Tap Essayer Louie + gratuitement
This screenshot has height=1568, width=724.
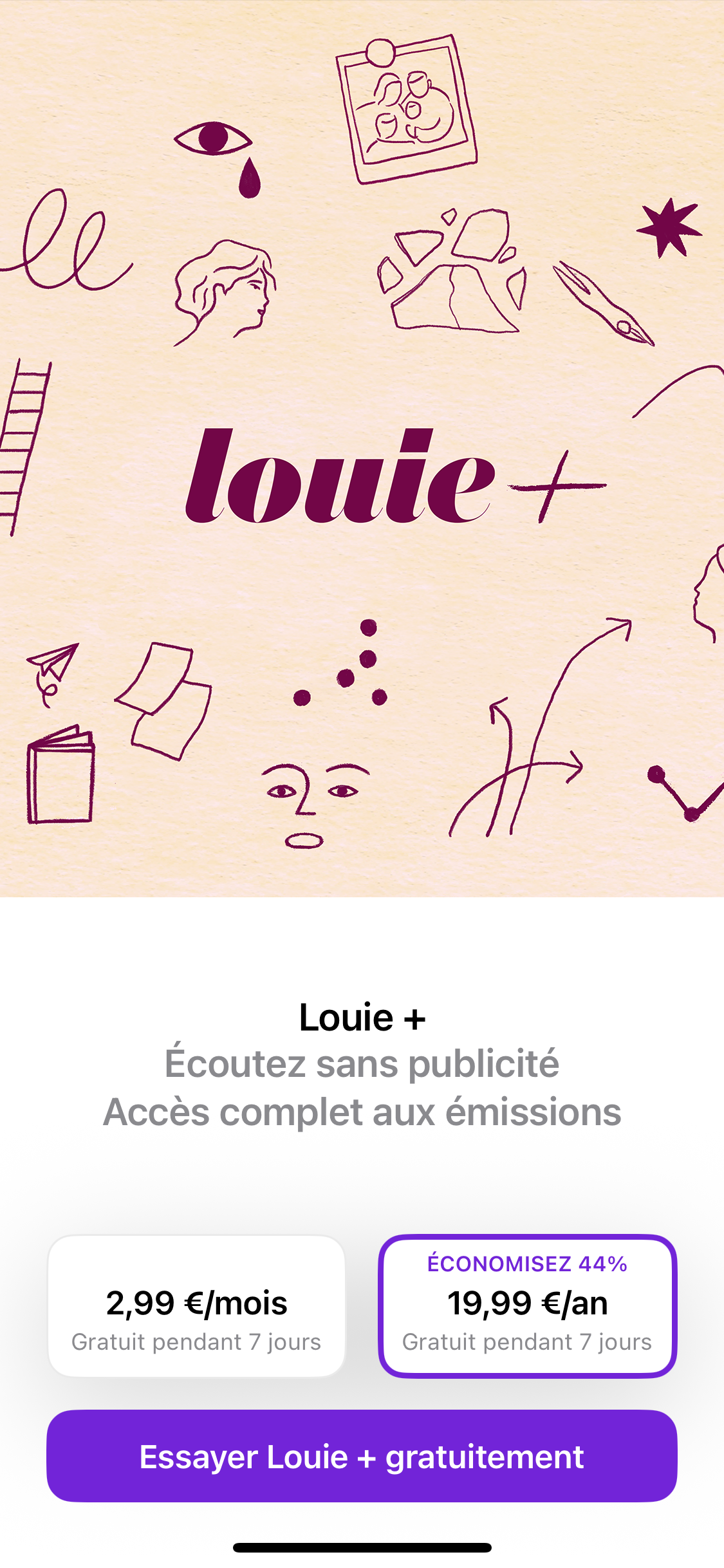tap(362, 1457)
